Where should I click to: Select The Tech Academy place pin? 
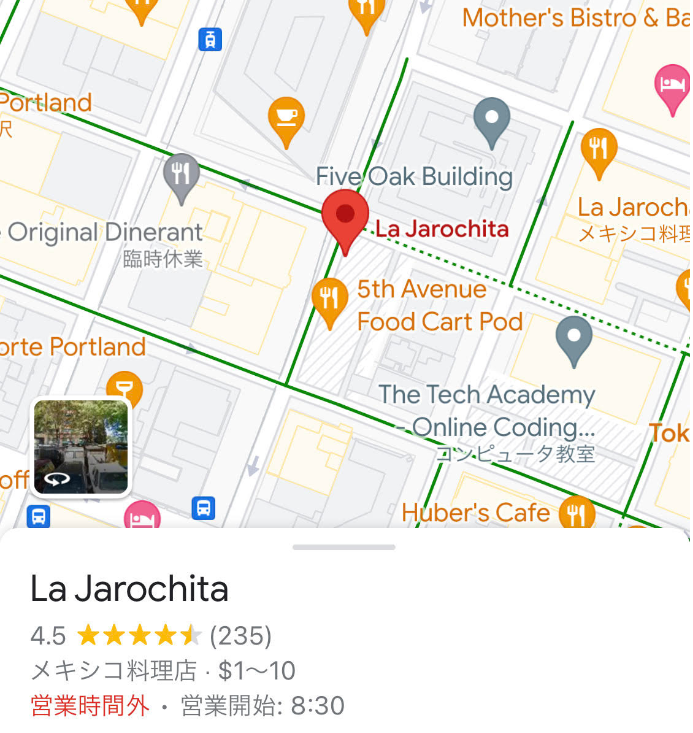point(574,339)
